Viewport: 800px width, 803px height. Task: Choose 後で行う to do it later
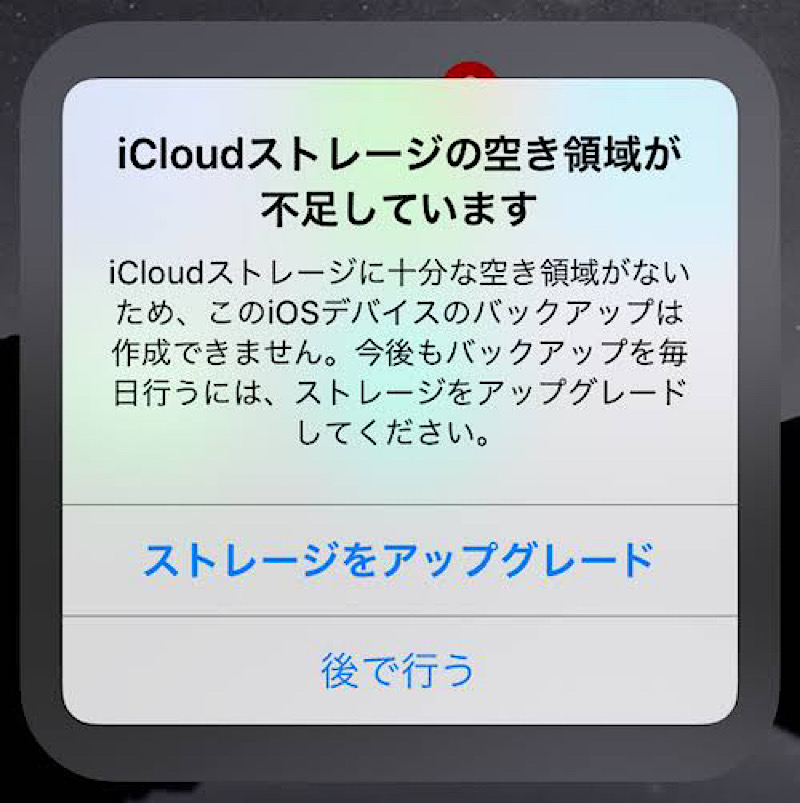[398, 671]
